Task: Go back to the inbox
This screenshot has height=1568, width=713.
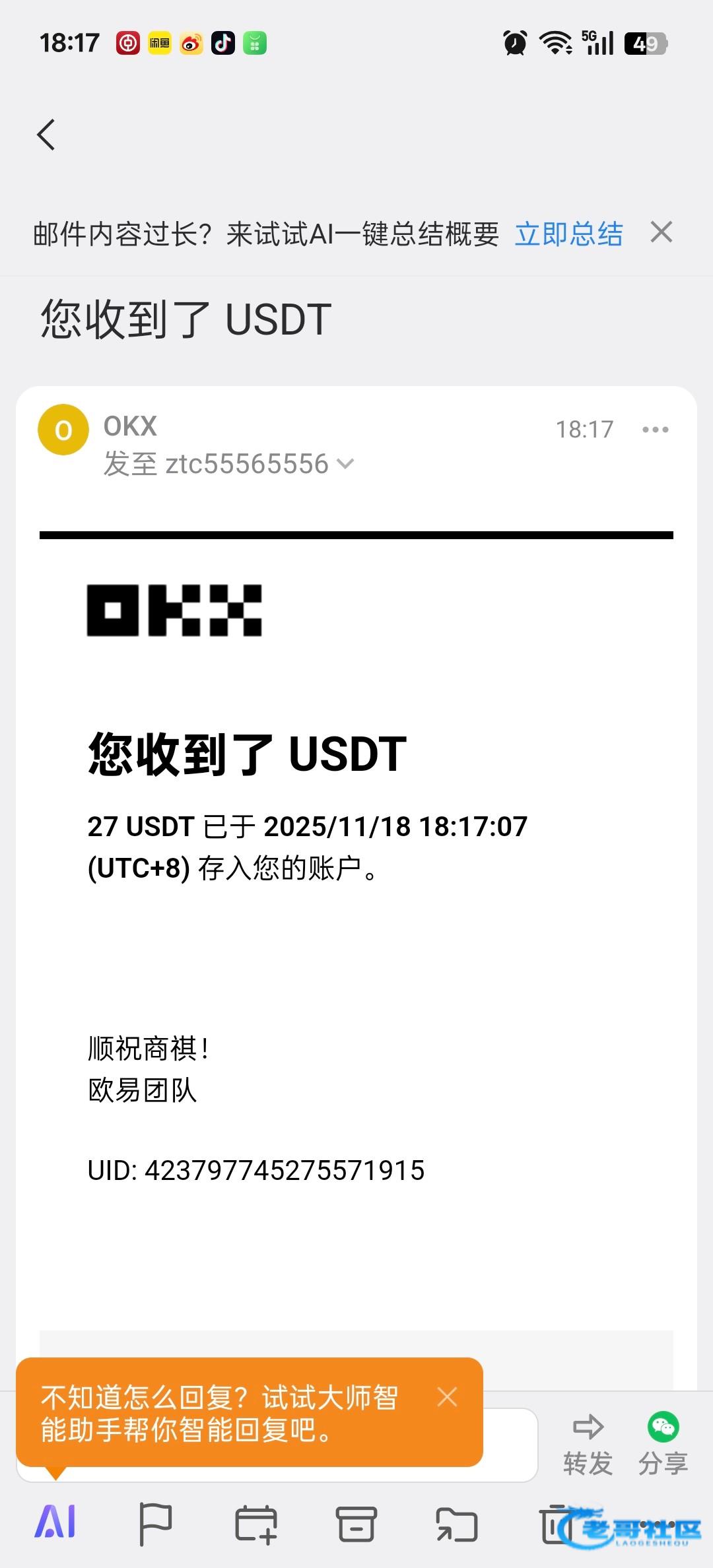Action: tap(46, 135)
